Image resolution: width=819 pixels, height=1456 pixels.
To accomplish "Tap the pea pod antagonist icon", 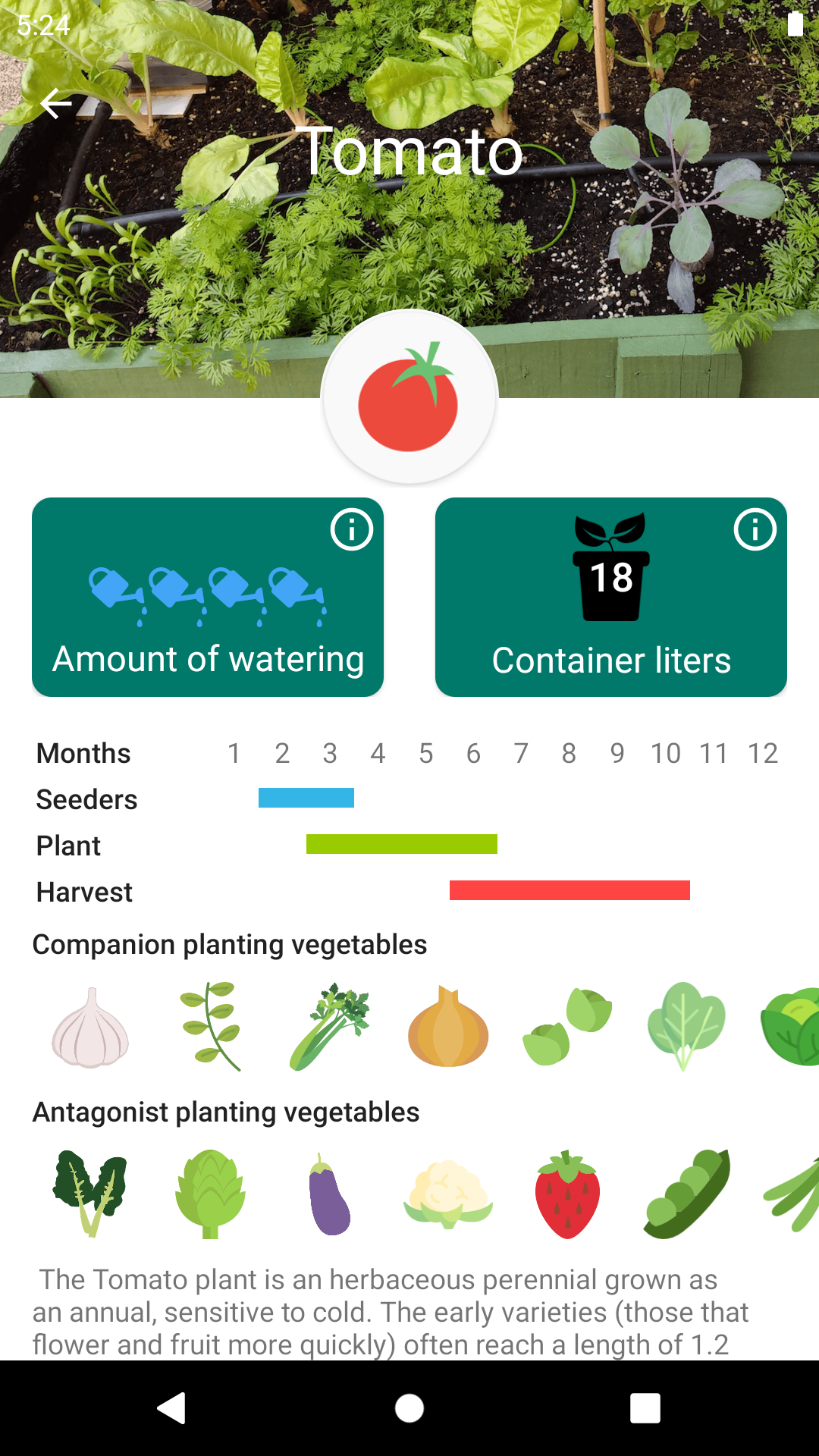I will coord(686,1194).
